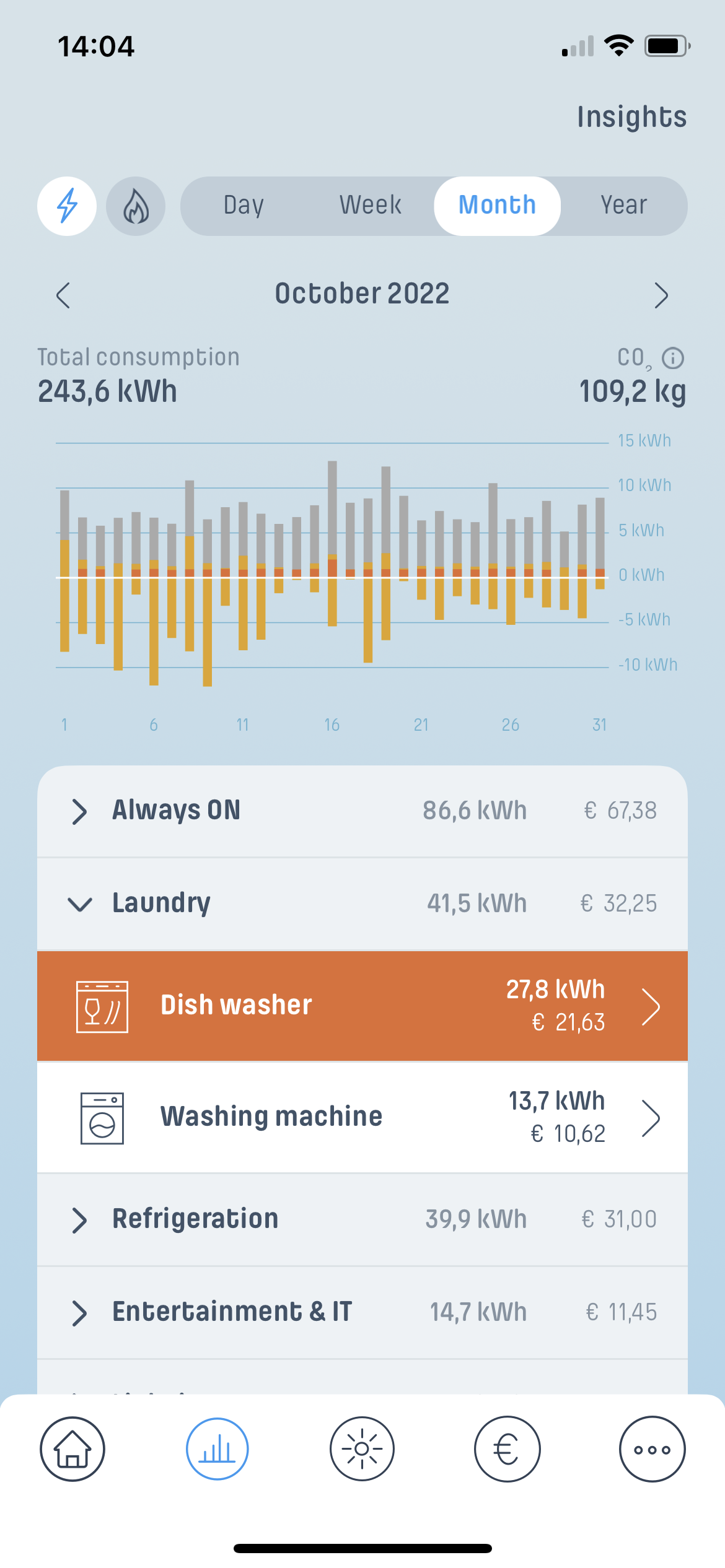This screenshot has height=1568, width=725.
Task: Select the Day time range
Action: click(244, 206)
